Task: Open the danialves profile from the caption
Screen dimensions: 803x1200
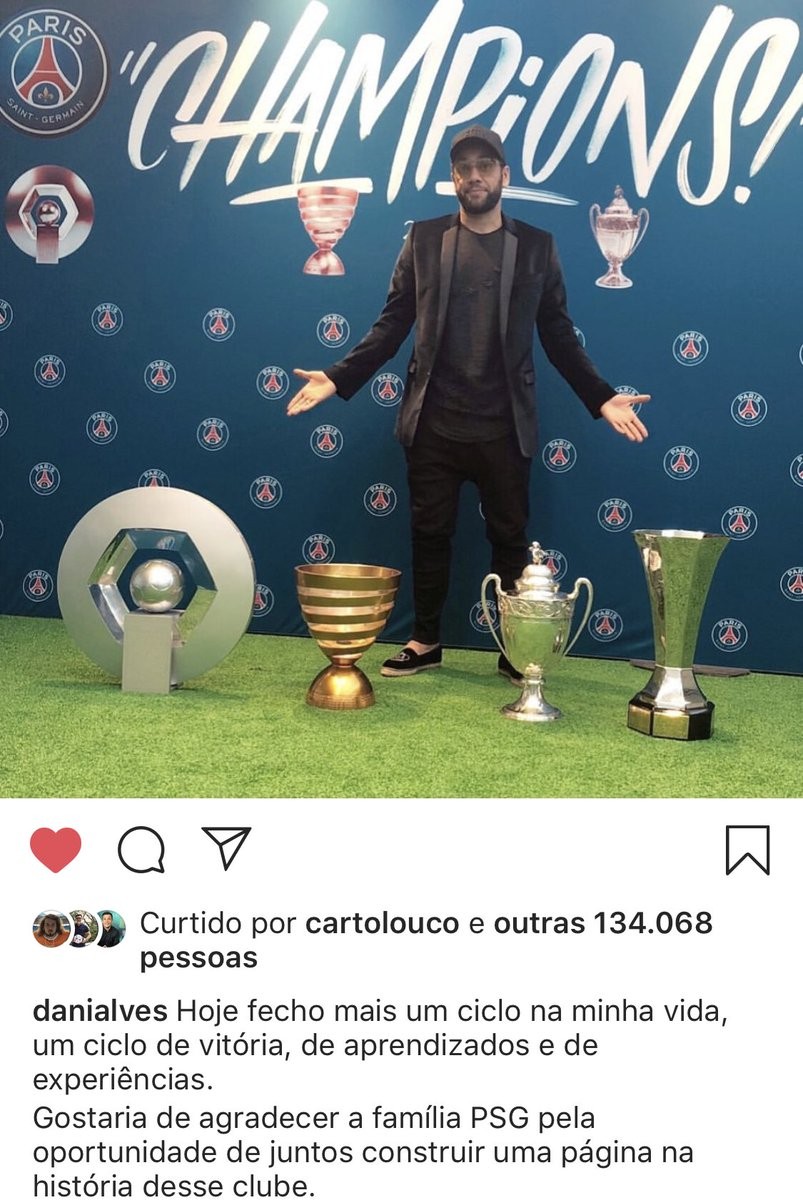Action: point(101,1011)
